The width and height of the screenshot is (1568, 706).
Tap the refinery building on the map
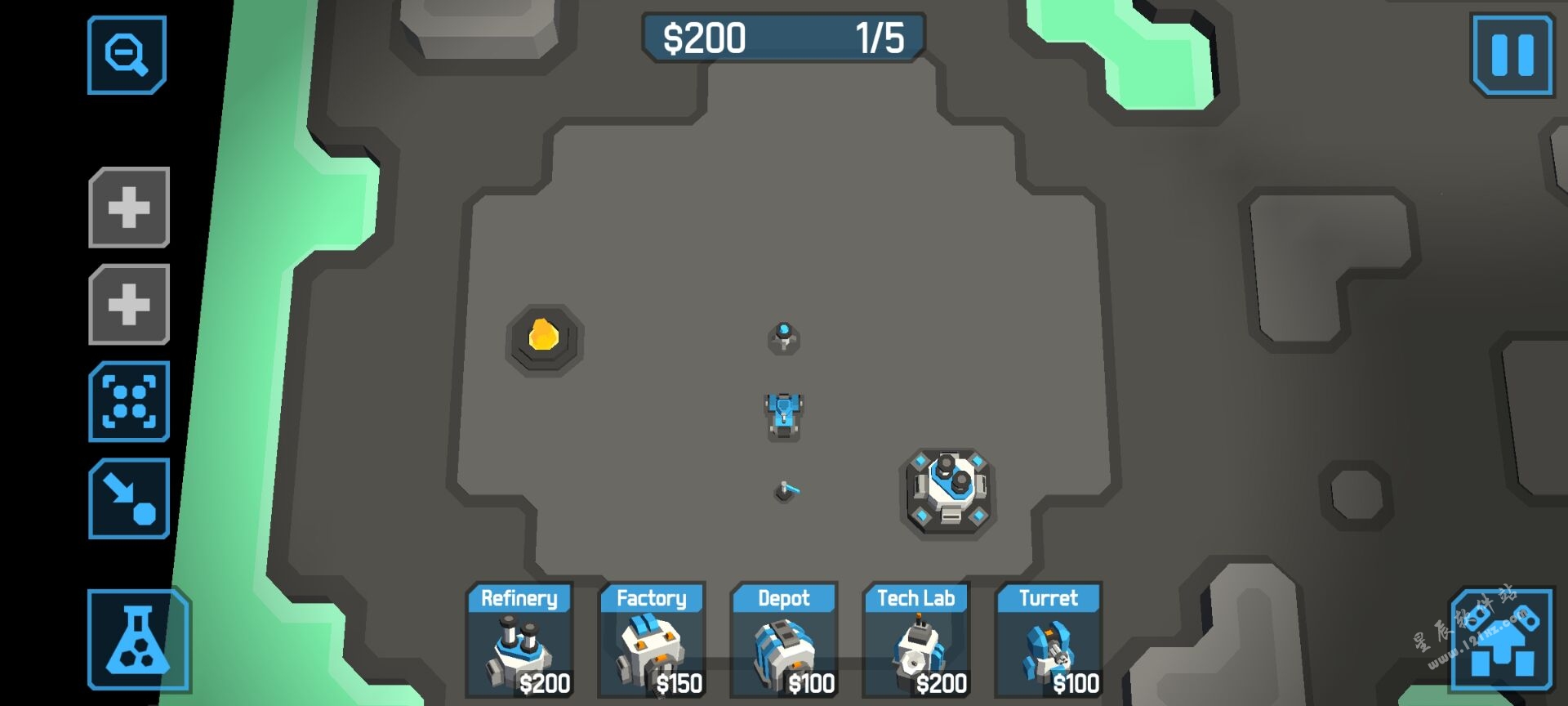click(x=948, y=490)
